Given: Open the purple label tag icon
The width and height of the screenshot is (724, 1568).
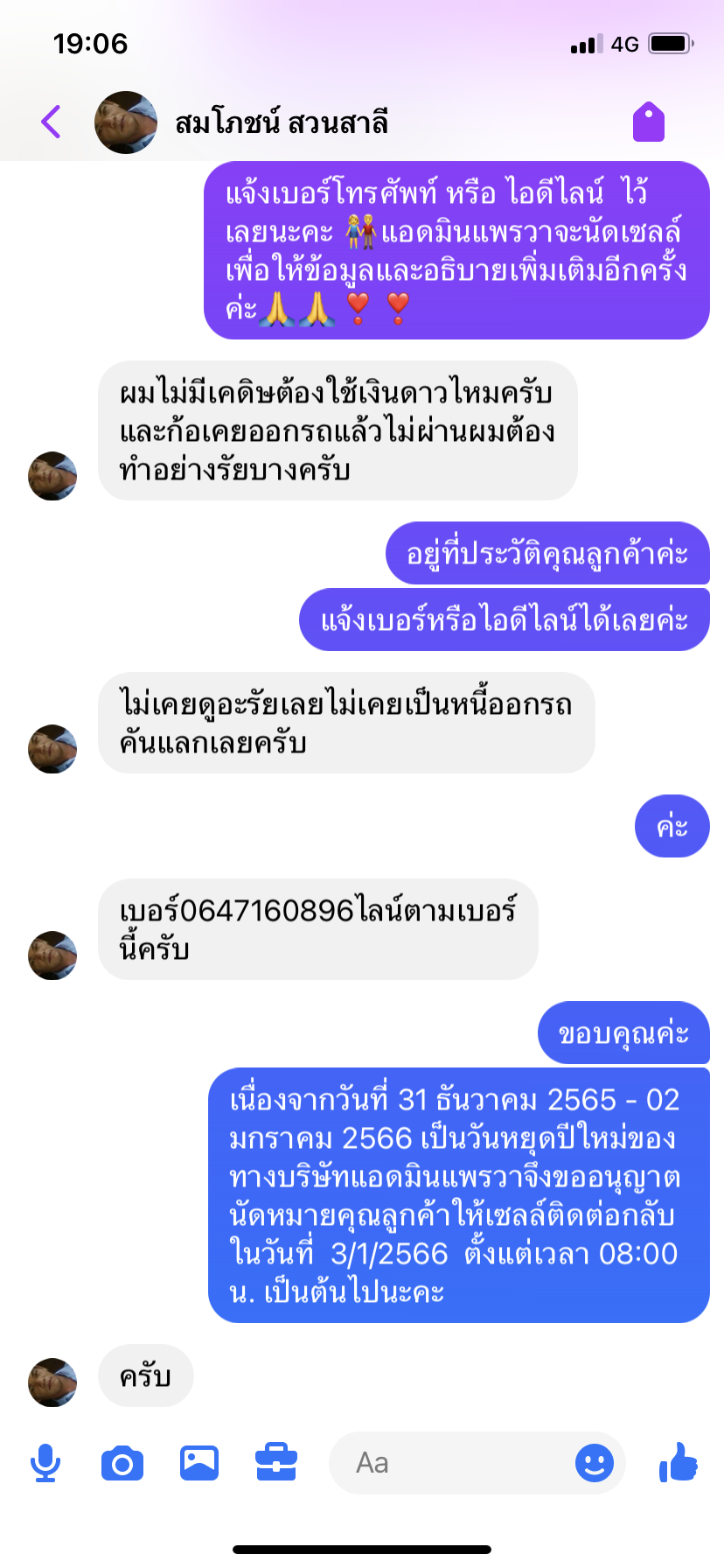Looking at the screenshot, I should click(649, 122).
